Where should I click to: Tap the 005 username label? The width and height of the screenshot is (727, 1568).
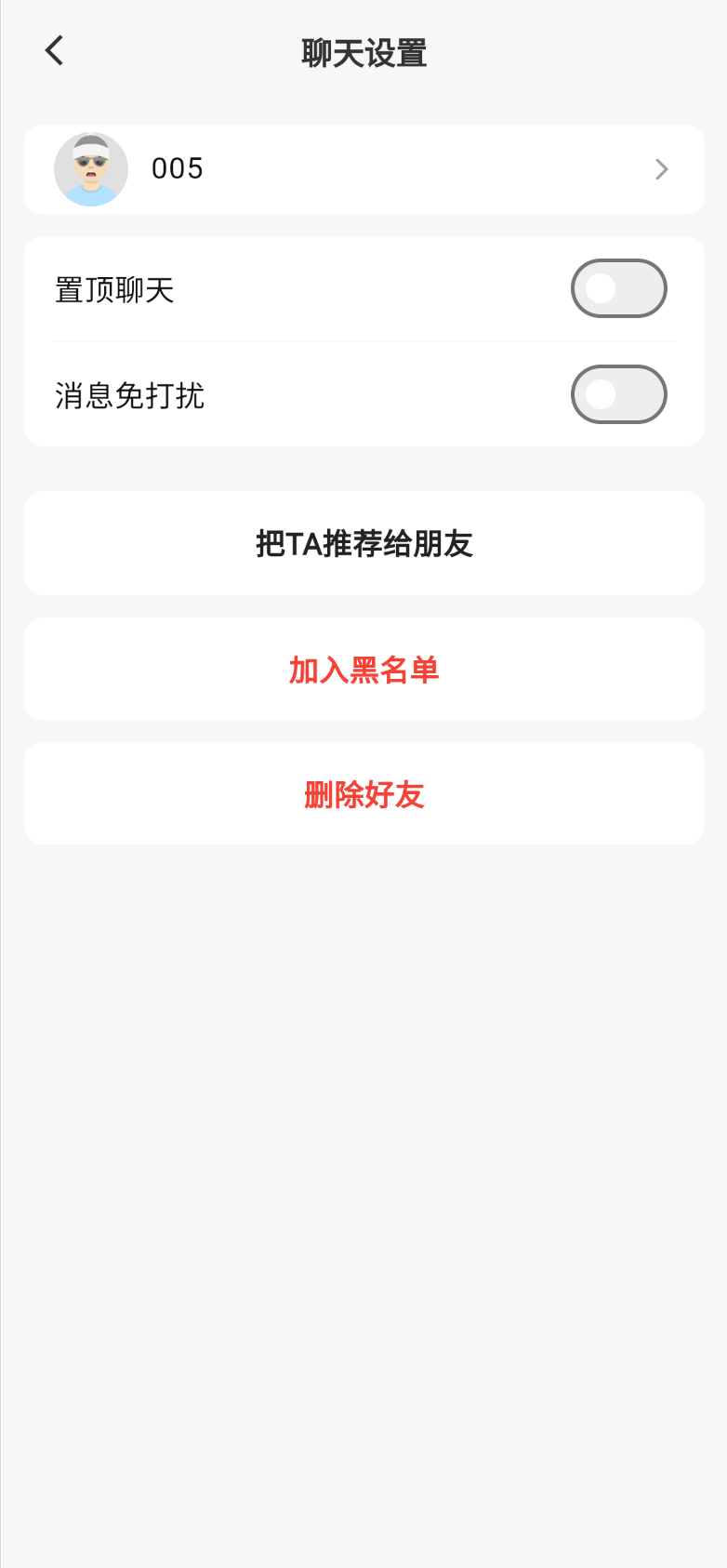pyautogui.click(x=177, y=169)
